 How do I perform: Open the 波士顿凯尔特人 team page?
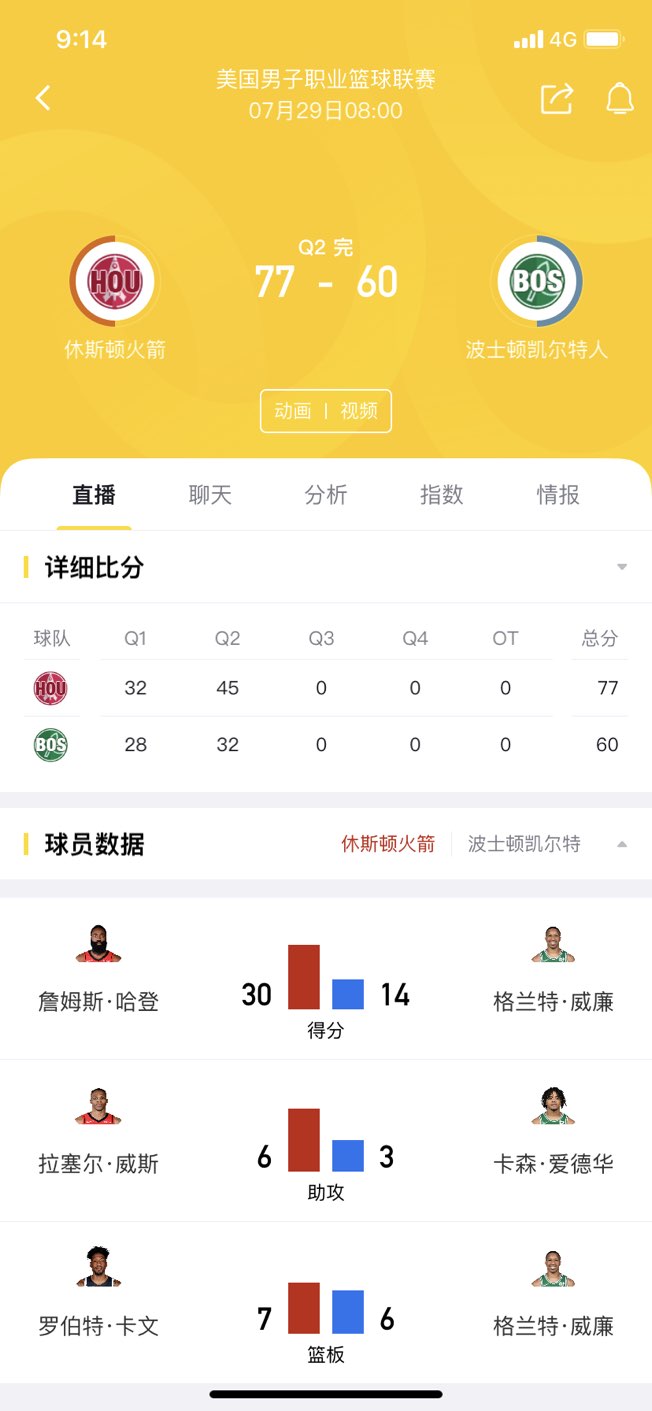point(537,282)
